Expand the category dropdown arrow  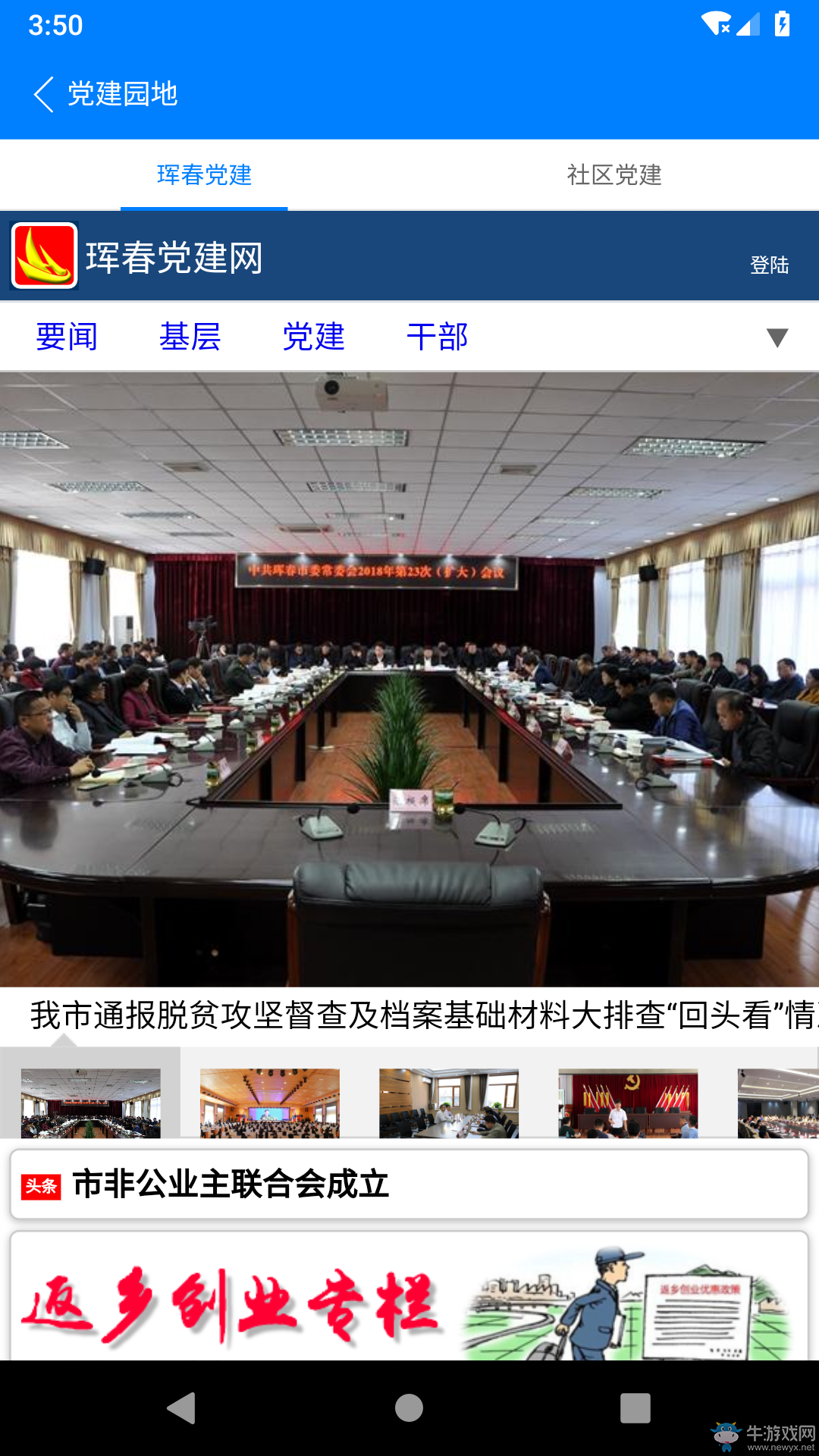pos(777,337)
